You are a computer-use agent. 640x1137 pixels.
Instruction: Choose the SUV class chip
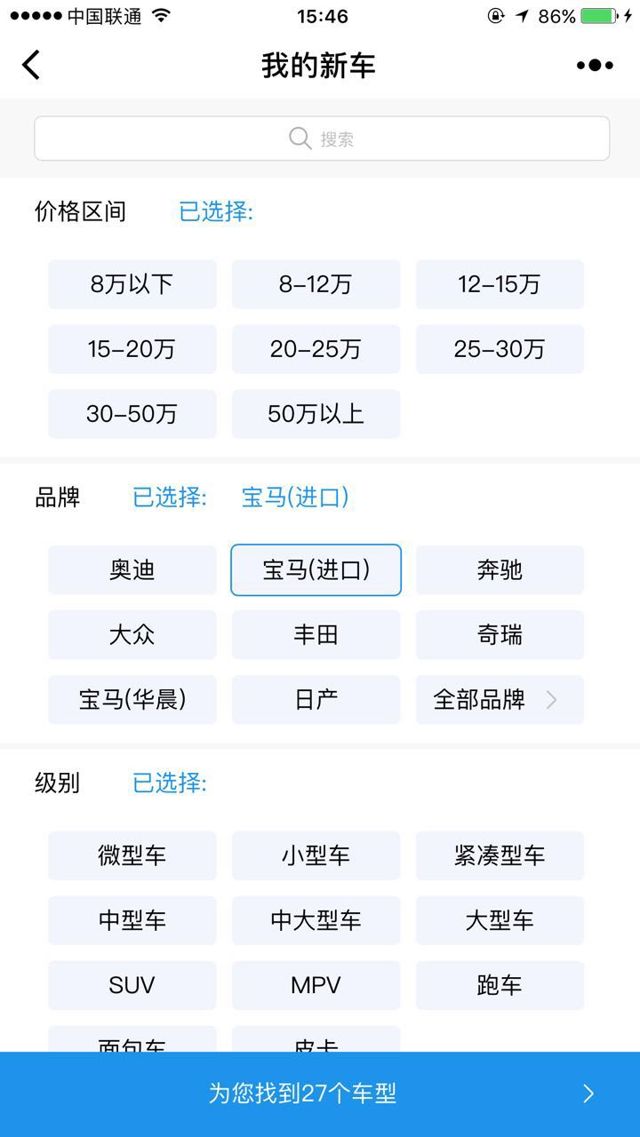[132, 985]
